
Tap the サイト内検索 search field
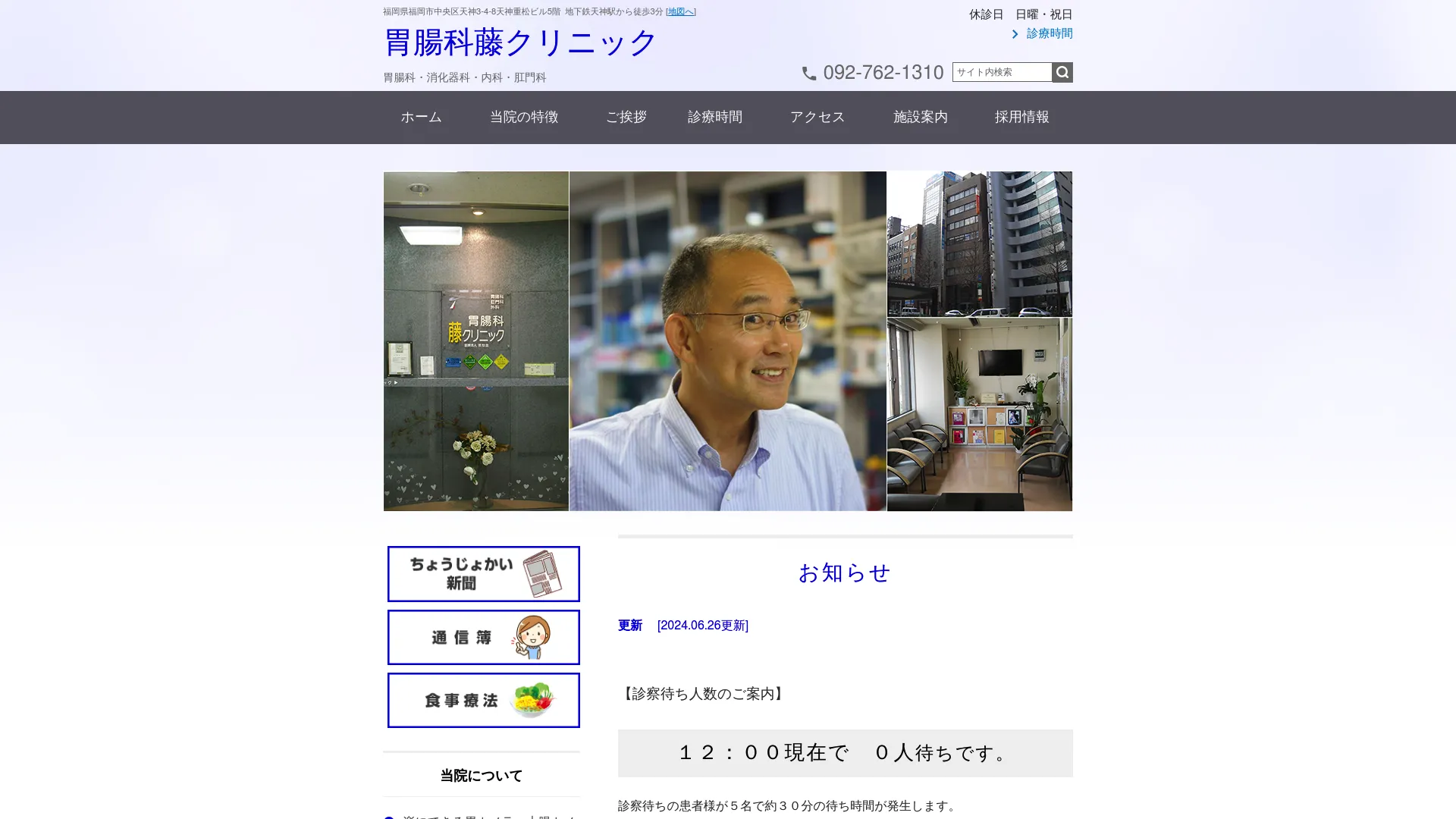coord(1002,72)
